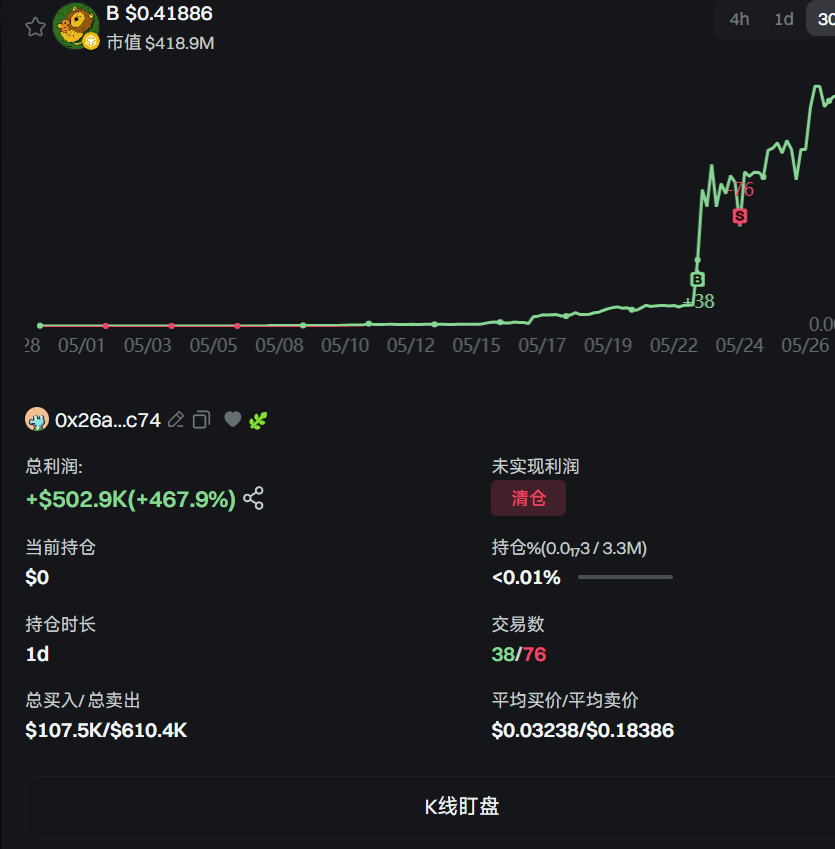The height and width of the screenshot is (849, 835).
Task: Edit the wallet 0x26a...c74 alias
Action: tap(176, 420)
